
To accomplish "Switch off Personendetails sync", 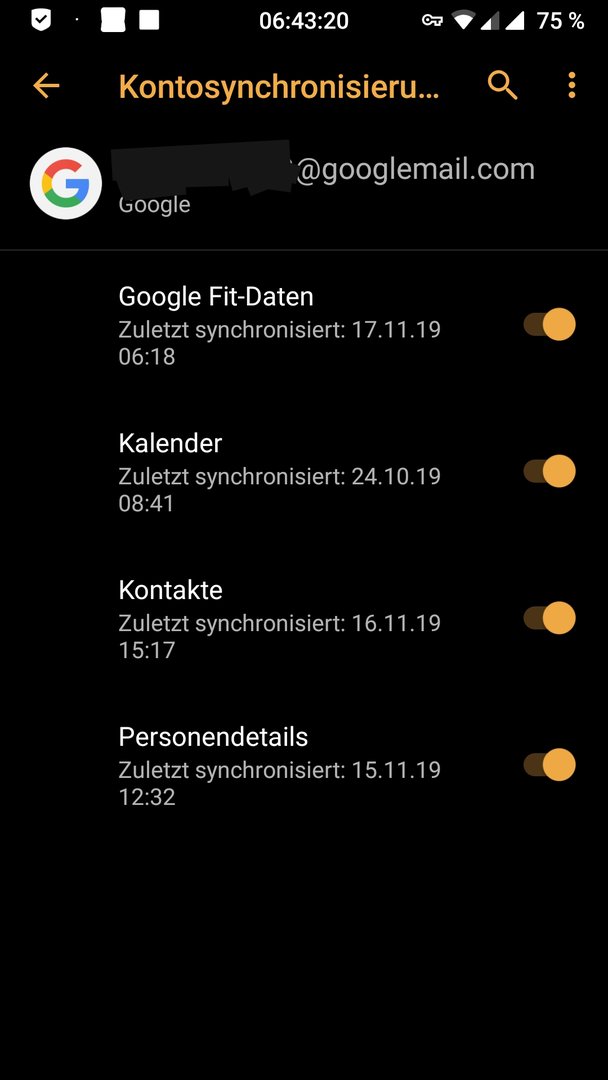I will [549, 765].
